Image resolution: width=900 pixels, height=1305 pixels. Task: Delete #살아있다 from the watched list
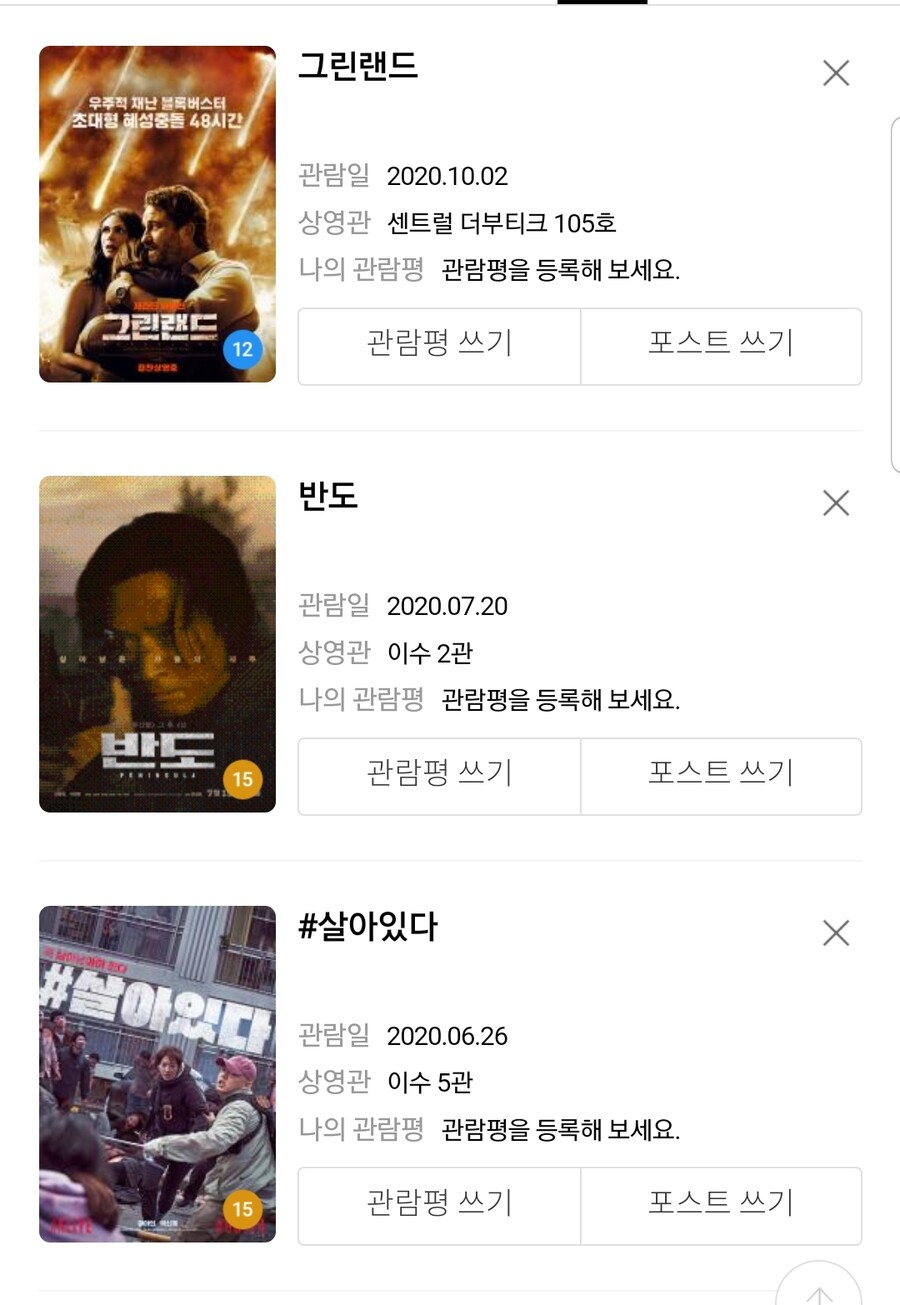pyautogui.click(x=835, y=933)
